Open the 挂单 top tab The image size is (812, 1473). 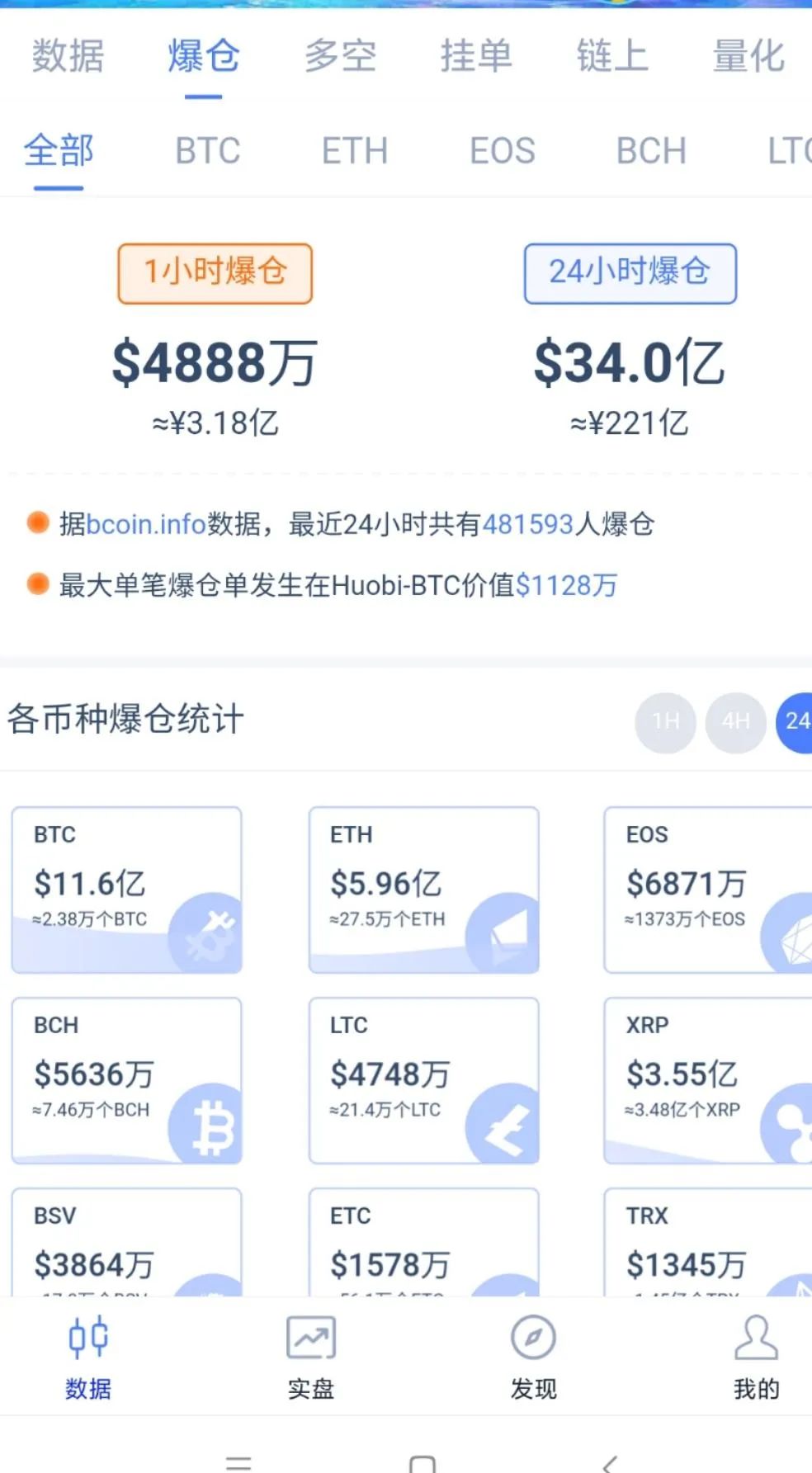pos(476,57)
